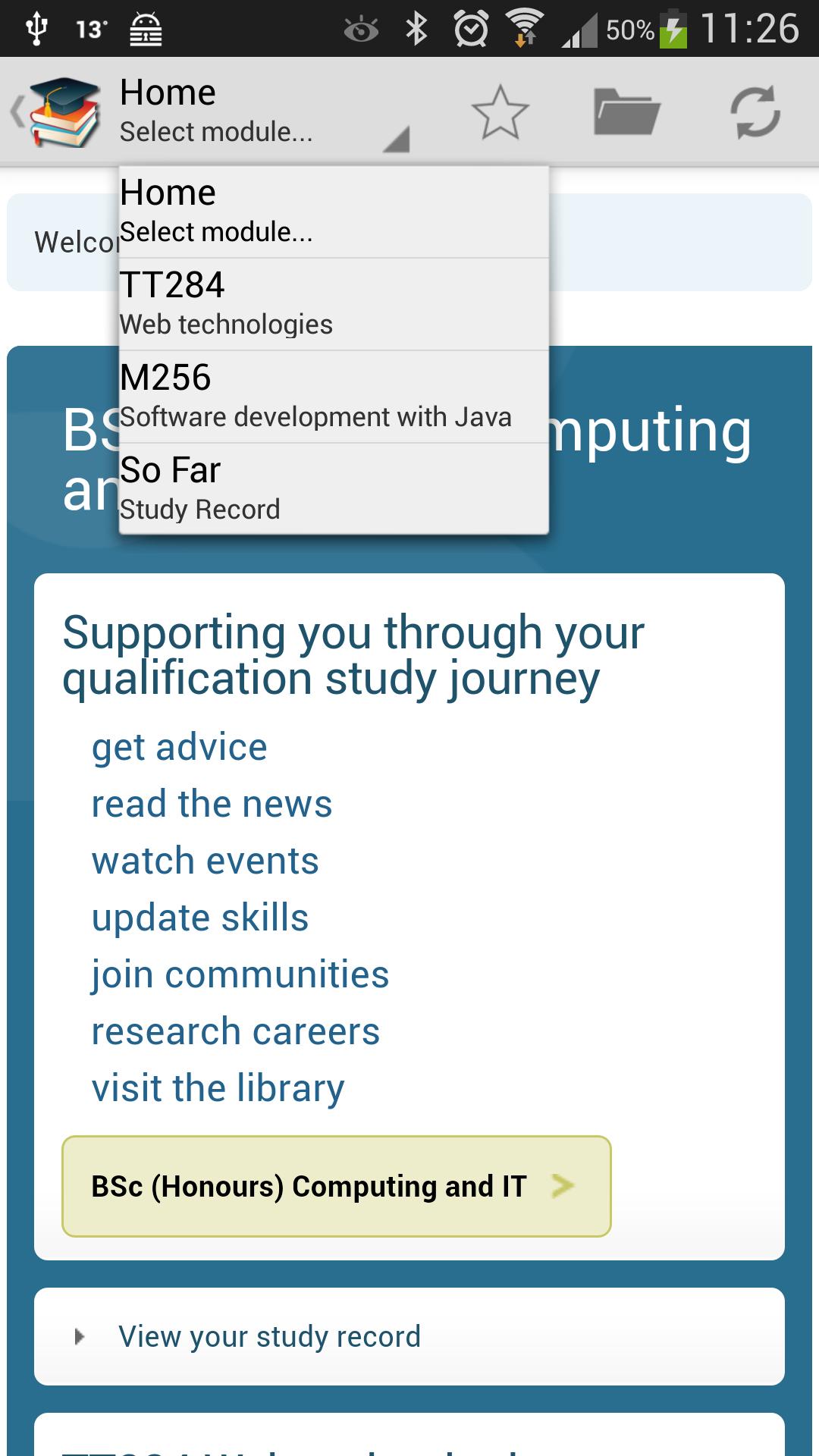This screenshot has width=819, height=1456.
Task: Tap the Bluetooth icon in the status bar
Action: (x=418, y=28)
